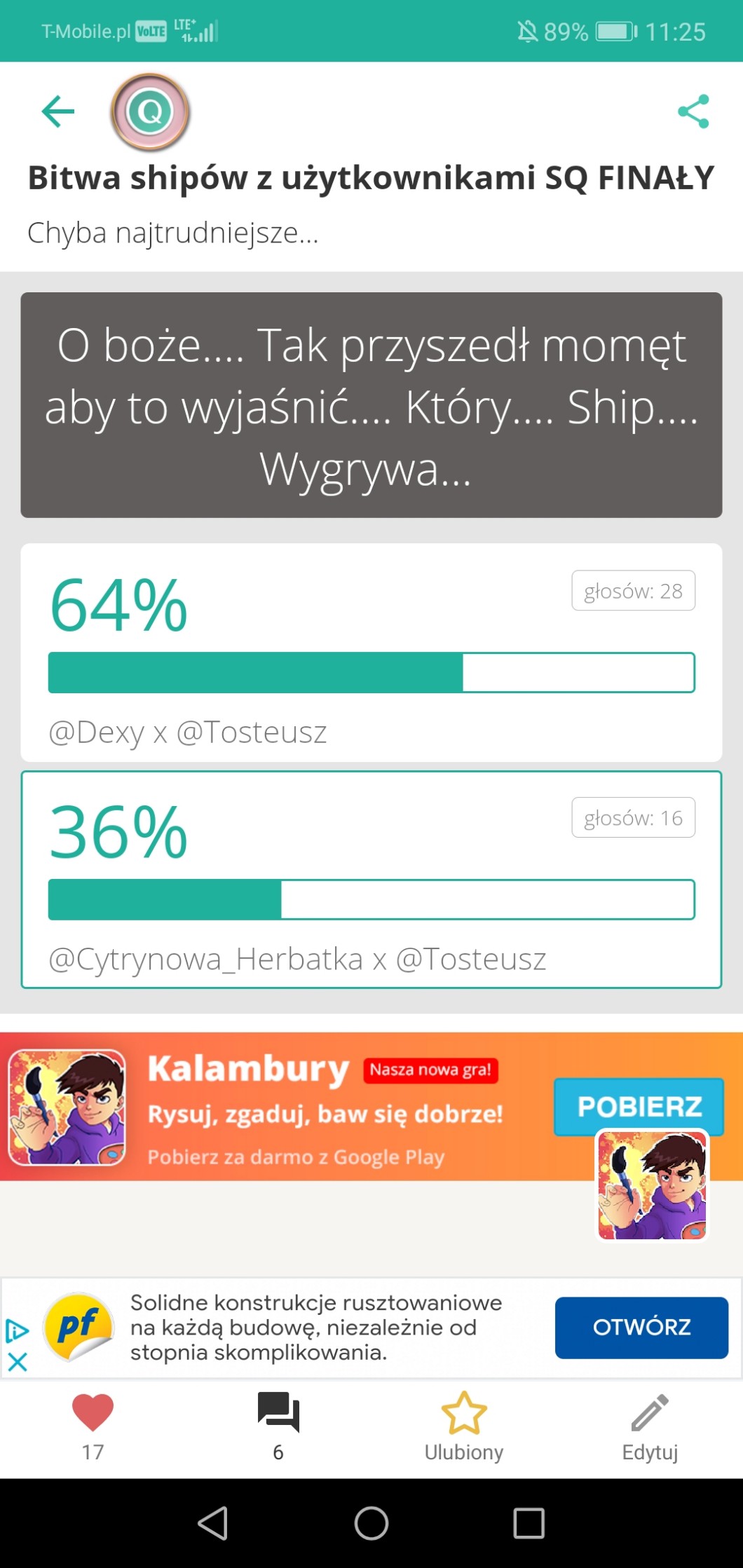Select the @Dexy x @Tosteusz answer
This screenshot has width=743, height=1568.
tap(371, 653)
